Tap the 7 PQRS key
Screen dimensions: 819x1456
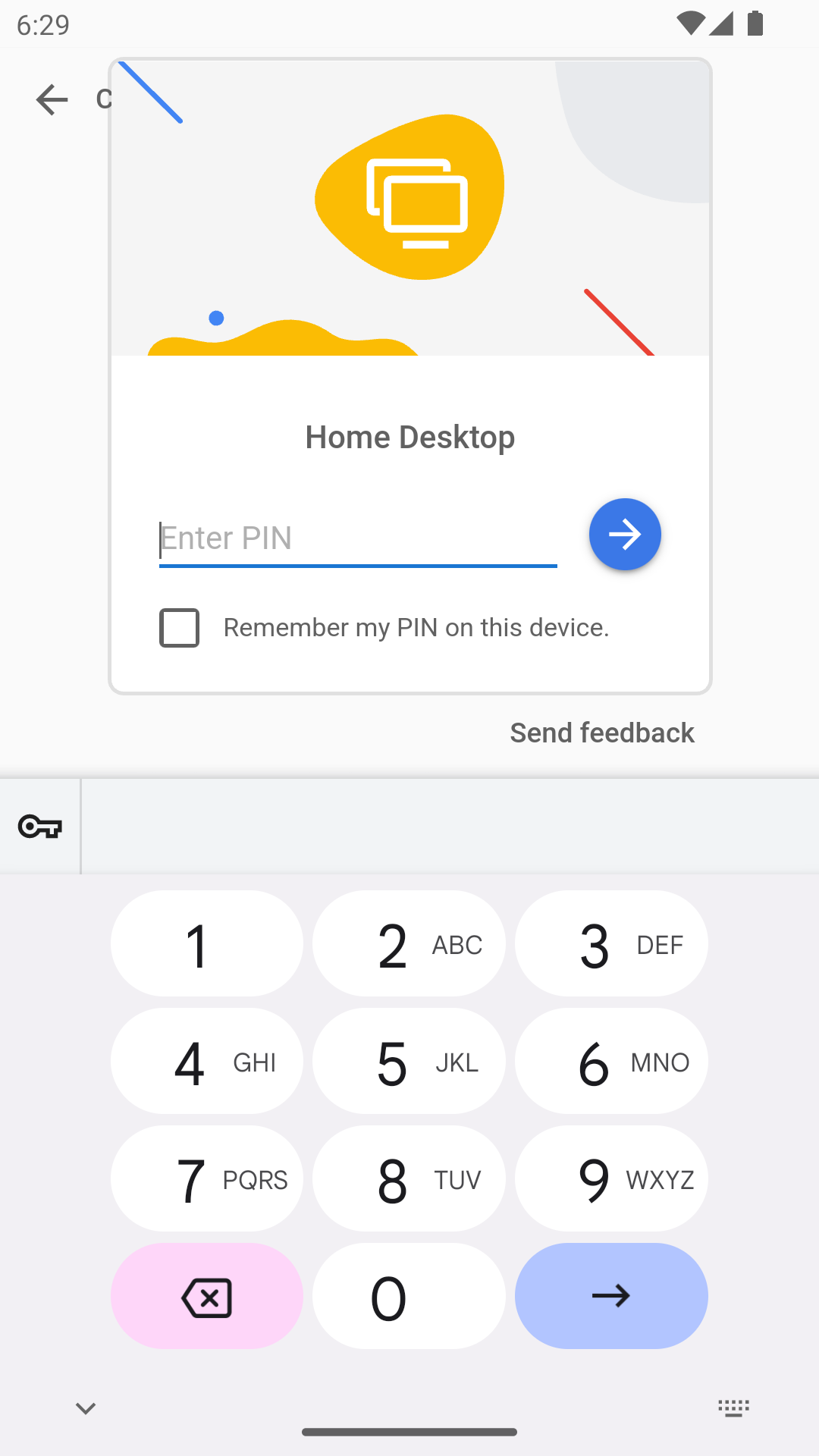coord(206,1179)
